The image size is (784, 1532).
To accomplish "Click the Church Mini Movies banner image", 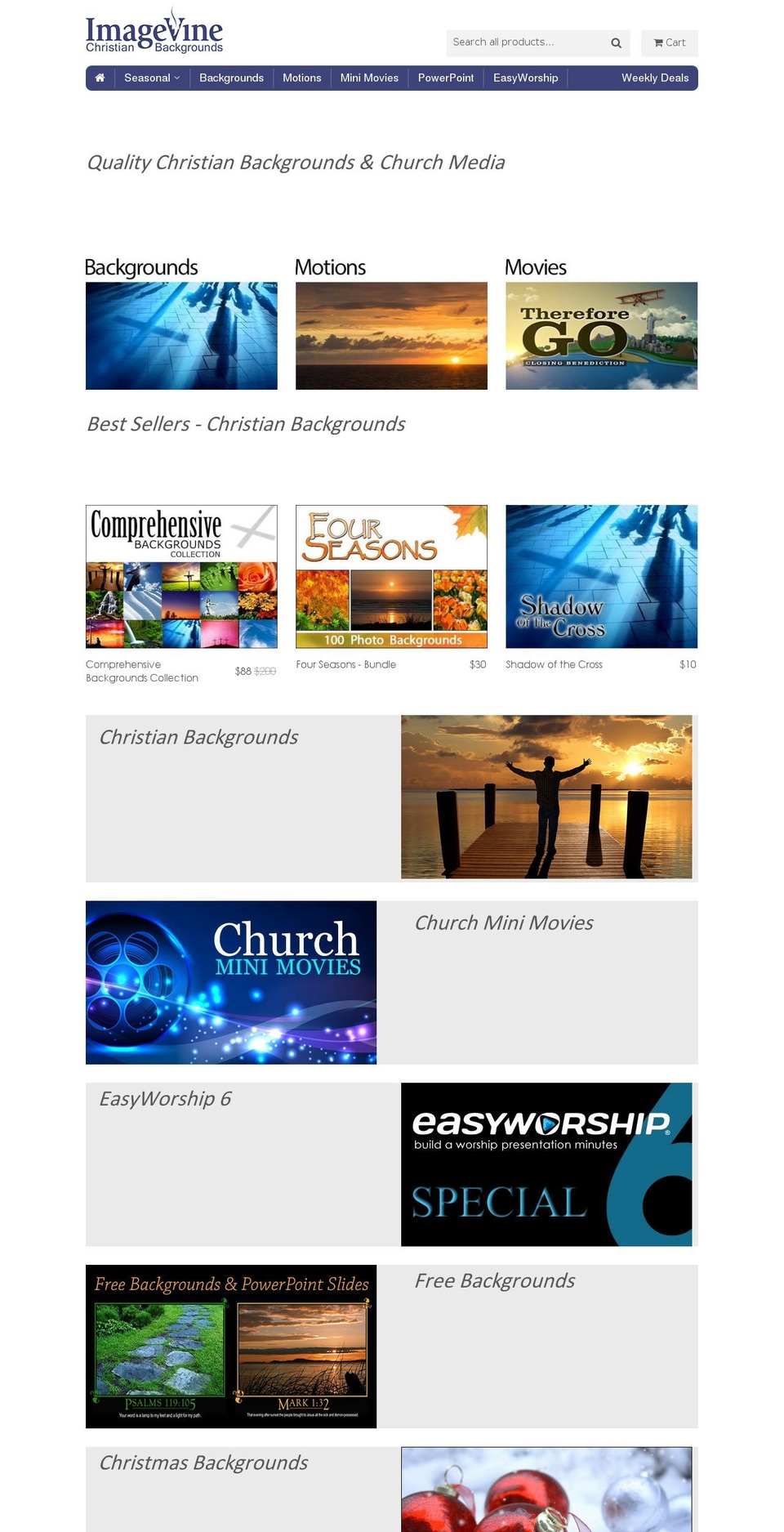I will coord(231,982).
